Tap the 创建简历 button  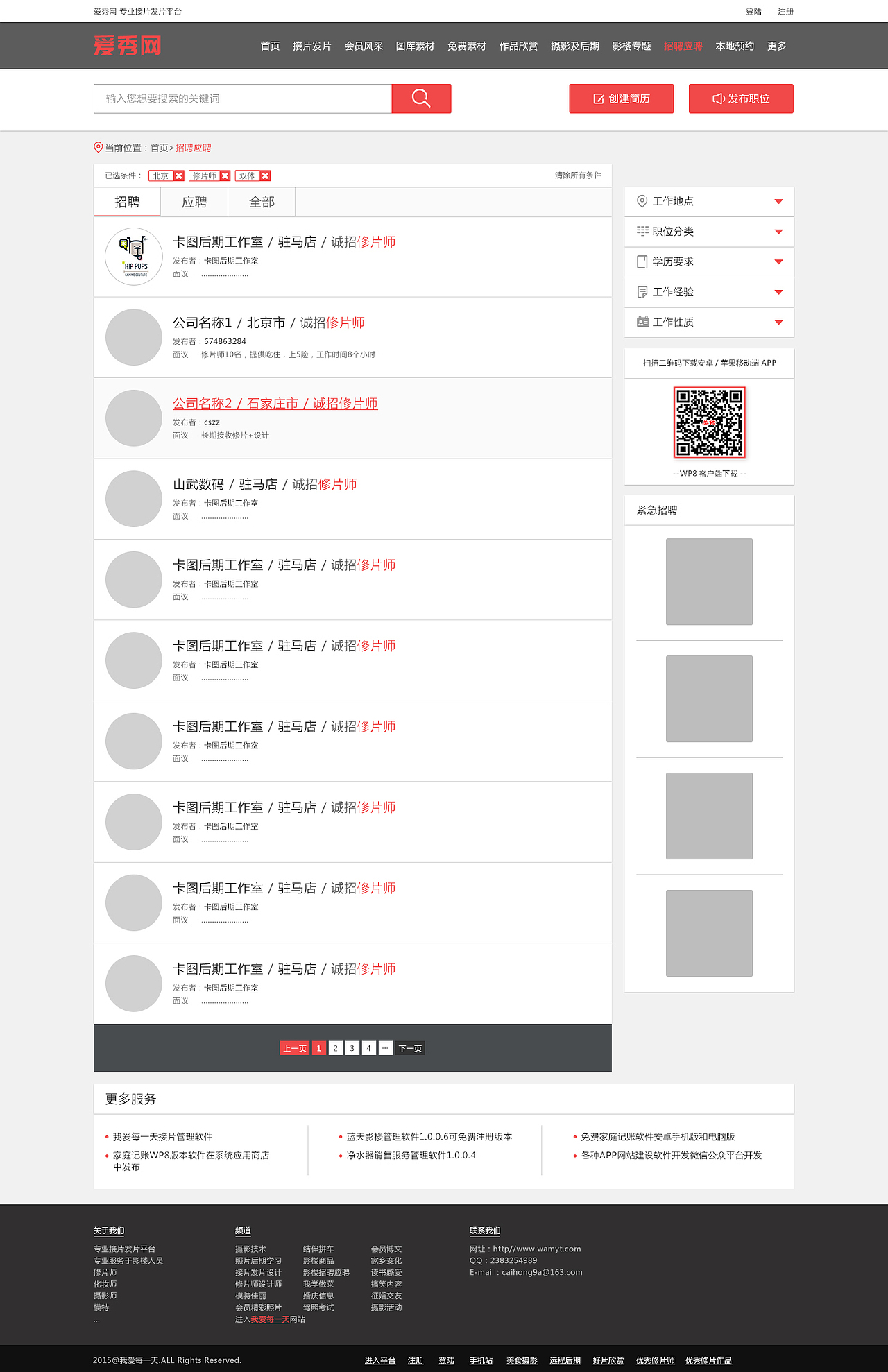tap(621, 98)
